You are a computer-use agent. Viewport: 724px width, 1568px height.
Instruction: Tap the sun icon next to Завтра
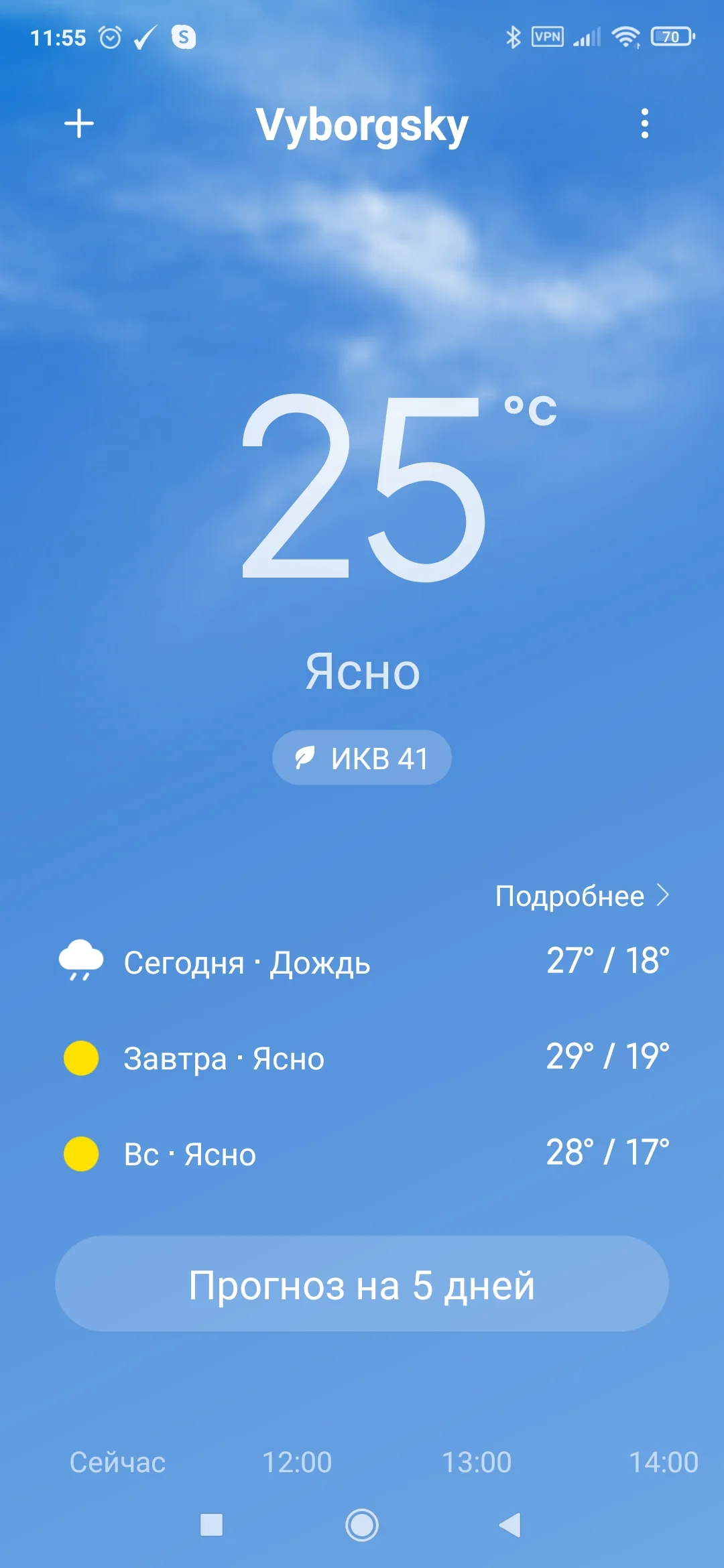[x=80, y=1057]
